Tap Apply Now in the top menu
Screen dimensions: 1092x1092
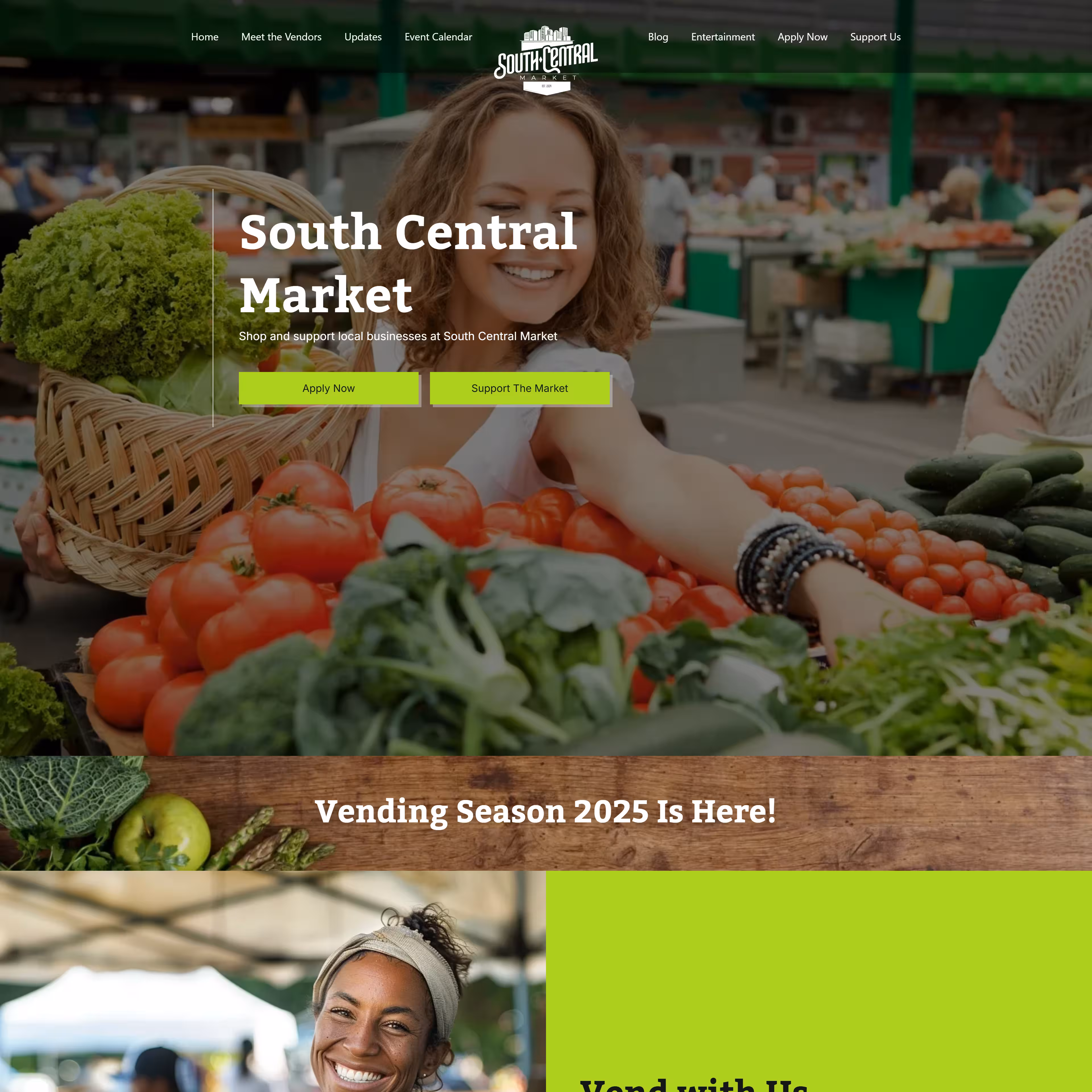[x=802, y=37]
